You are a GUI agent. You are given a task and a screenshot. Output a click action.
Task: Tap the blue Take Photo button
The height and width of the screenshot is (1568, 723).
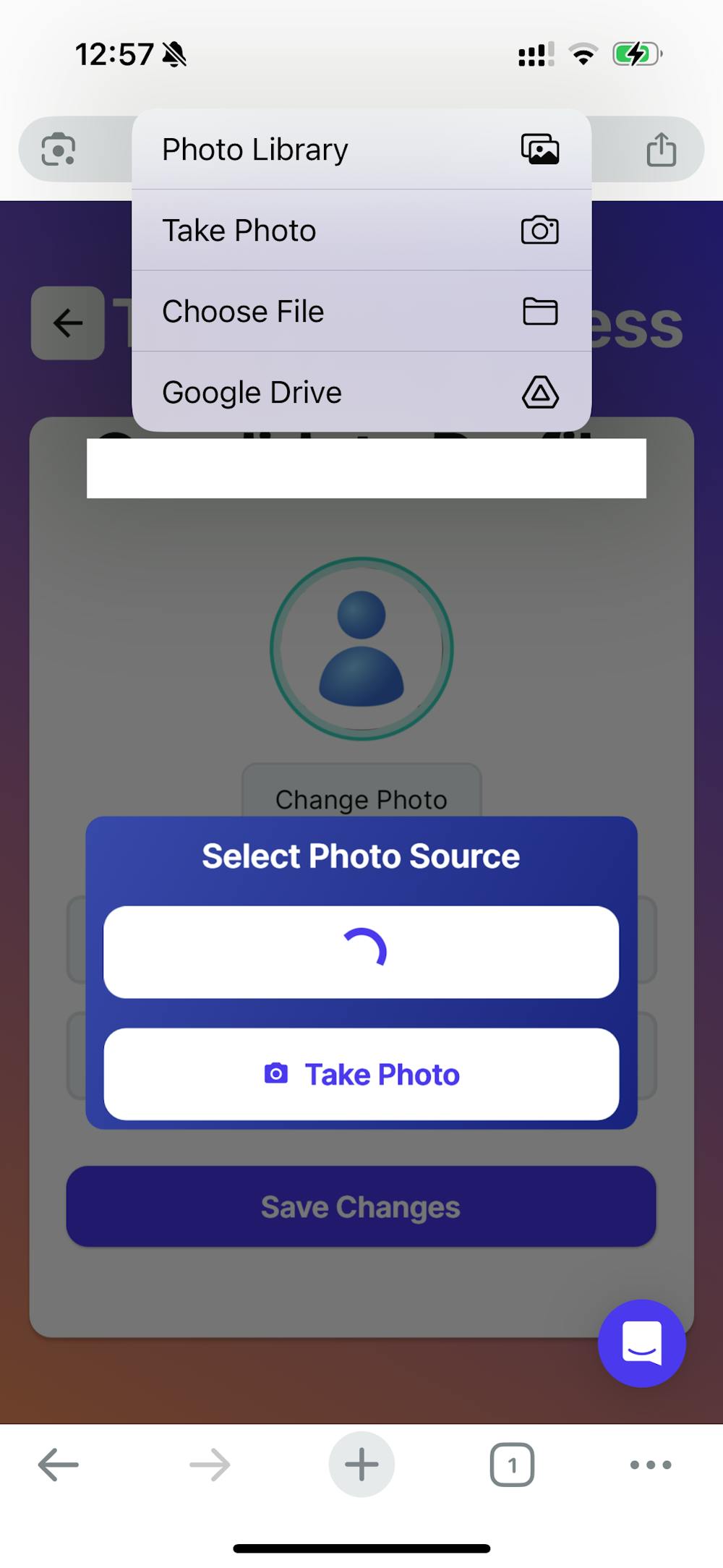pos(361,1074)
